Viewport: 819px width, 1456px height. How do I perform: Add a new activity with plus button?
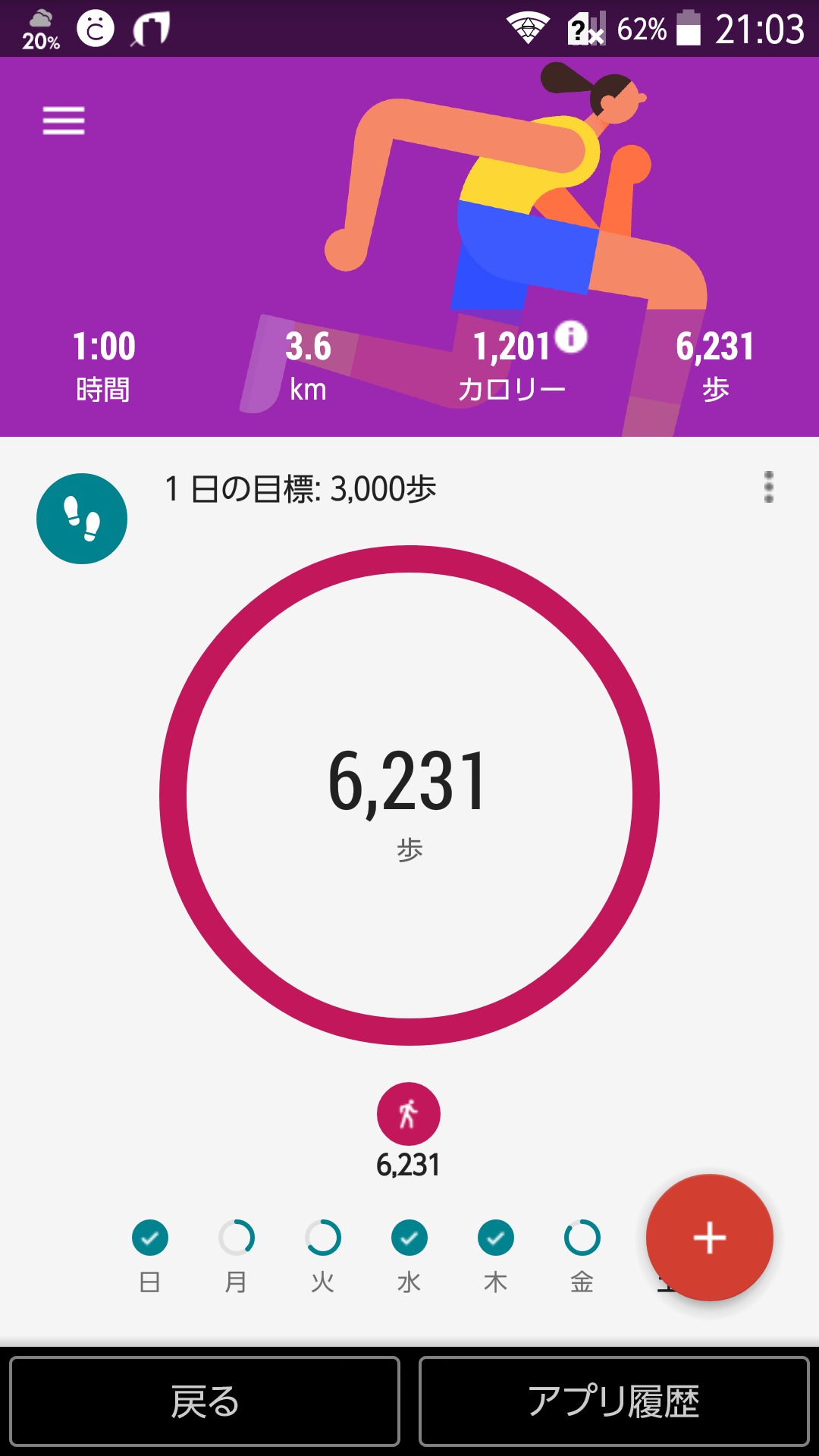[x=710, y=1238]
